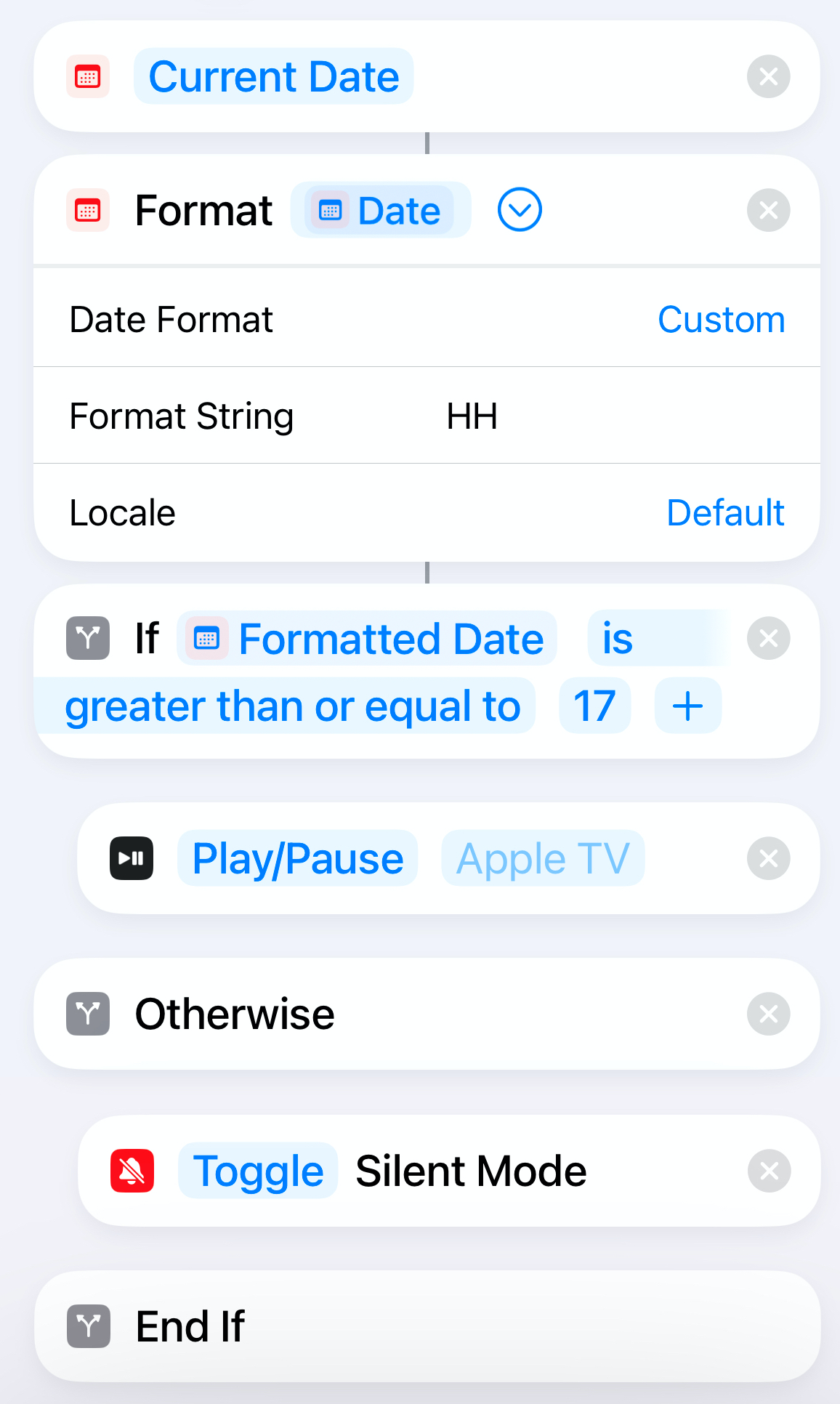The width and height of the screenshot is (840, 1404).
Task: Click the If action's flowchart icon
Action: [87, 638]
